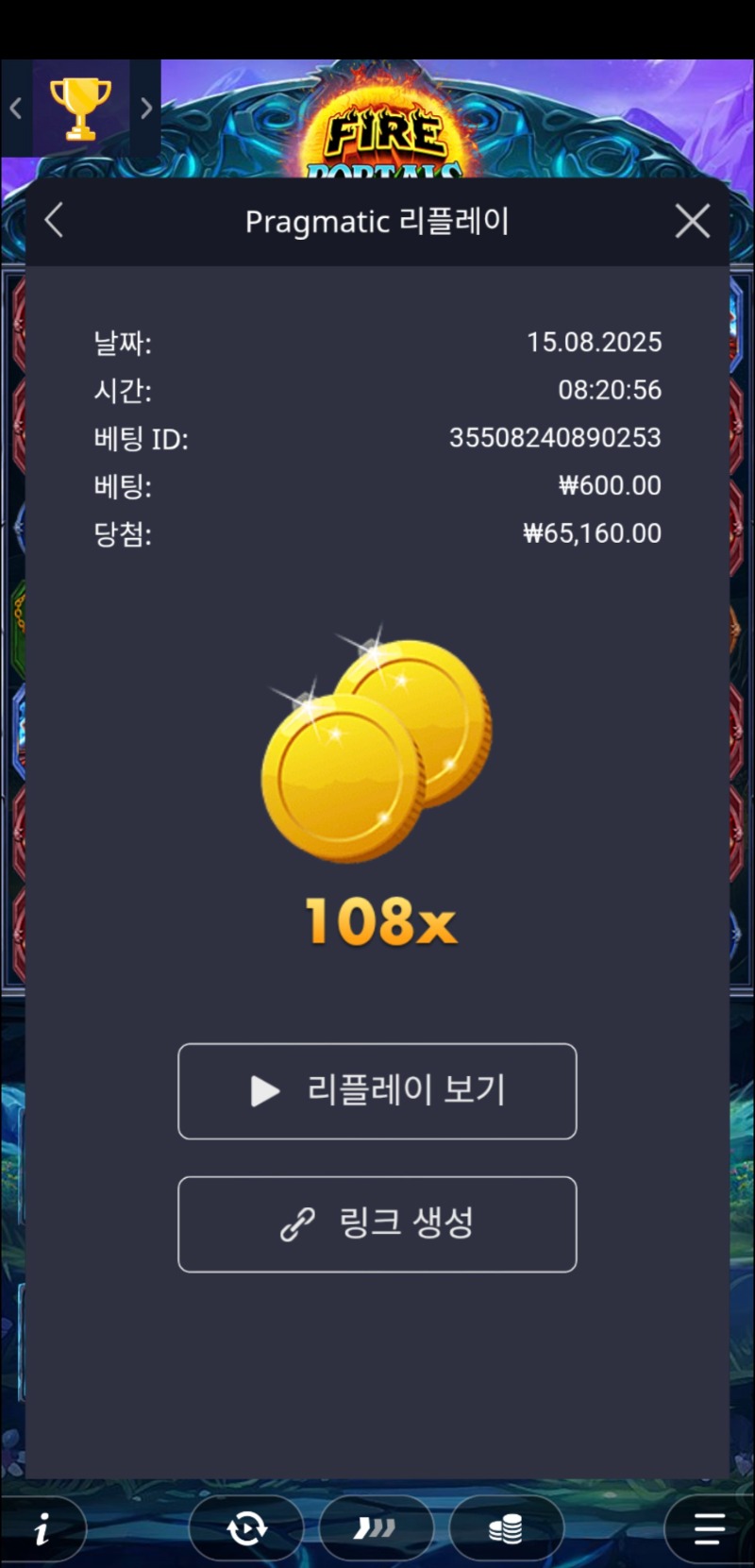The width and height of the screenshot is (755, 1568).
Task: Open the autoplay button
Action: [246, 1528]
